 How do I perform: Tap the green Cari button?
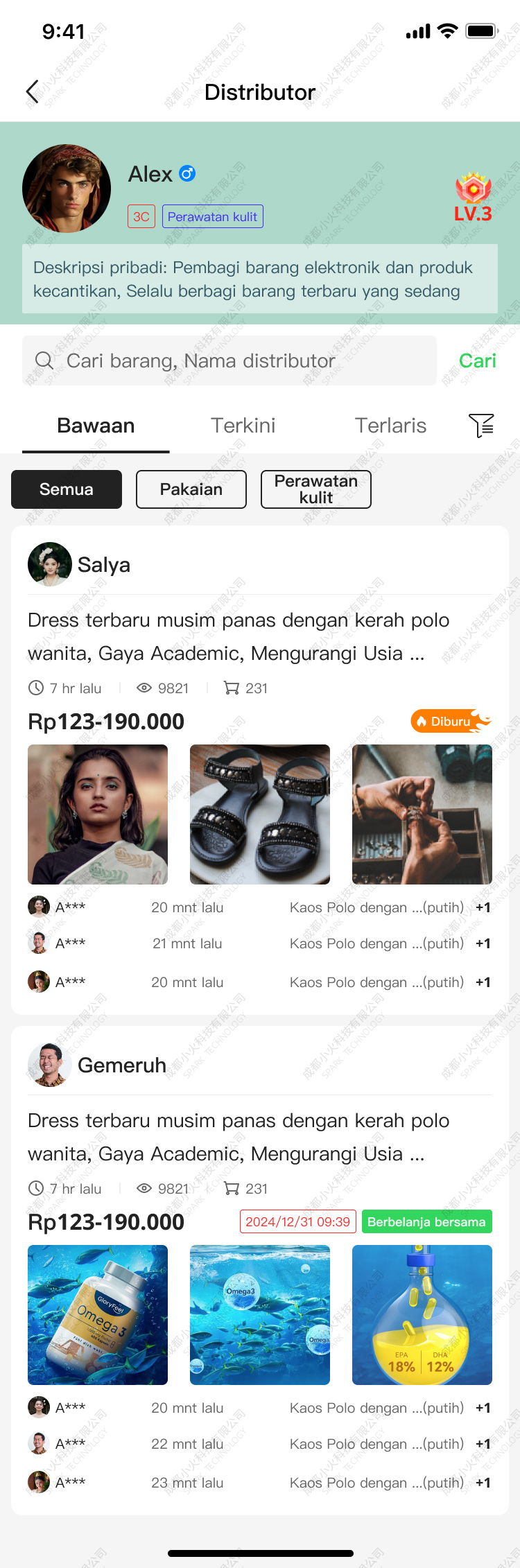(477, 360)
